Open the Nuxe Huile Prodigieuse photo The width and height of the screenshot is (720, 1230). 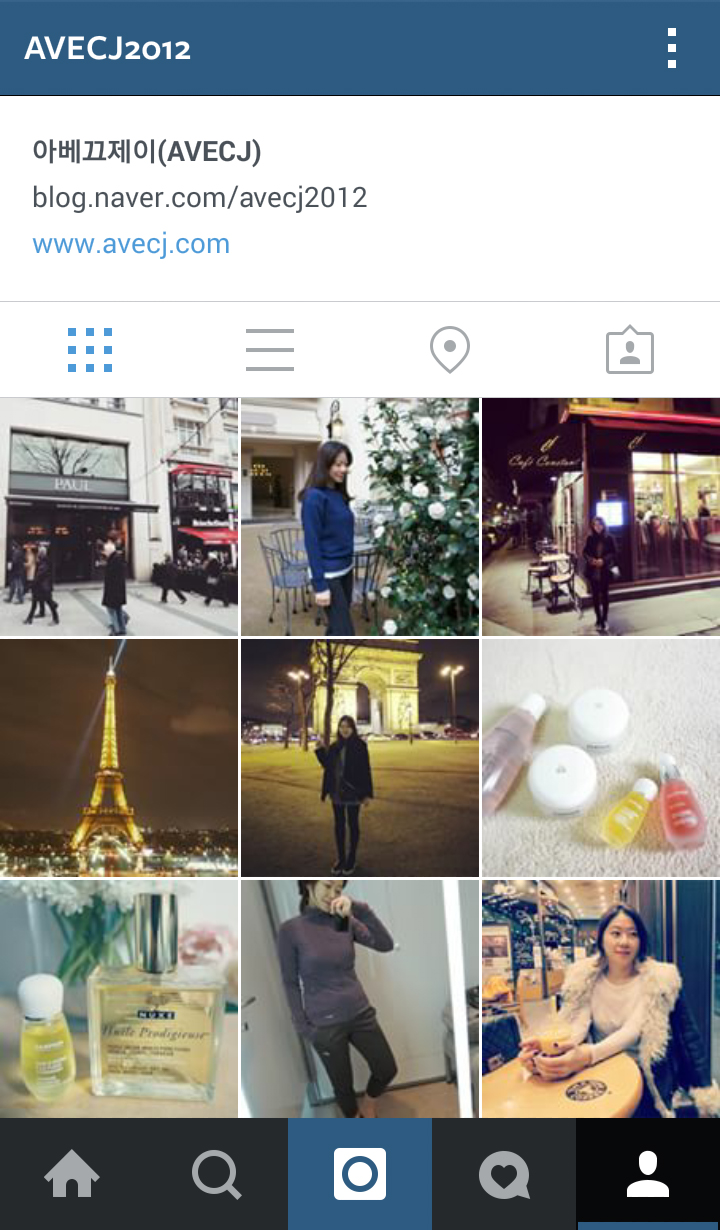click(119, 998)
